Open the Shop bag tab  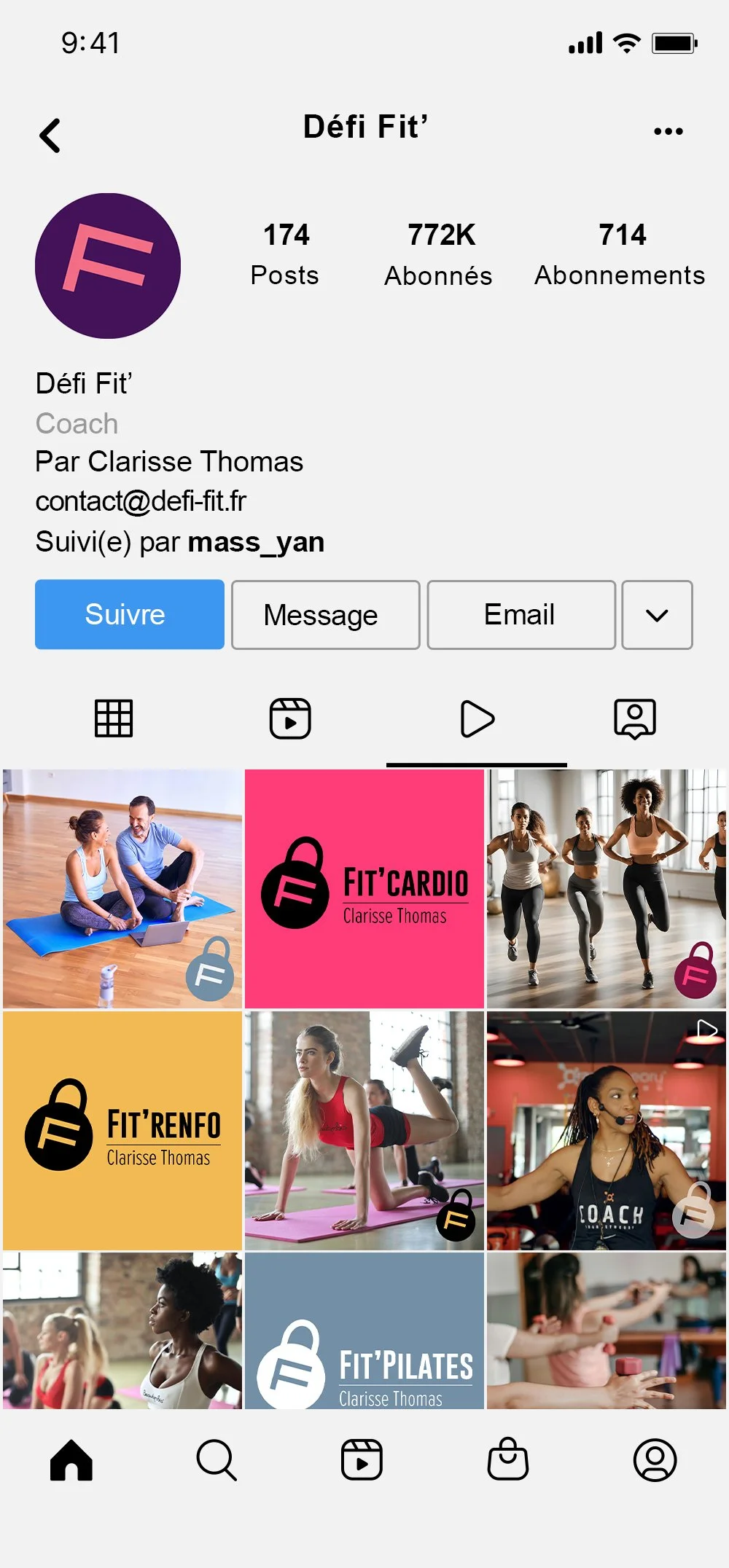coord(508,1459)
